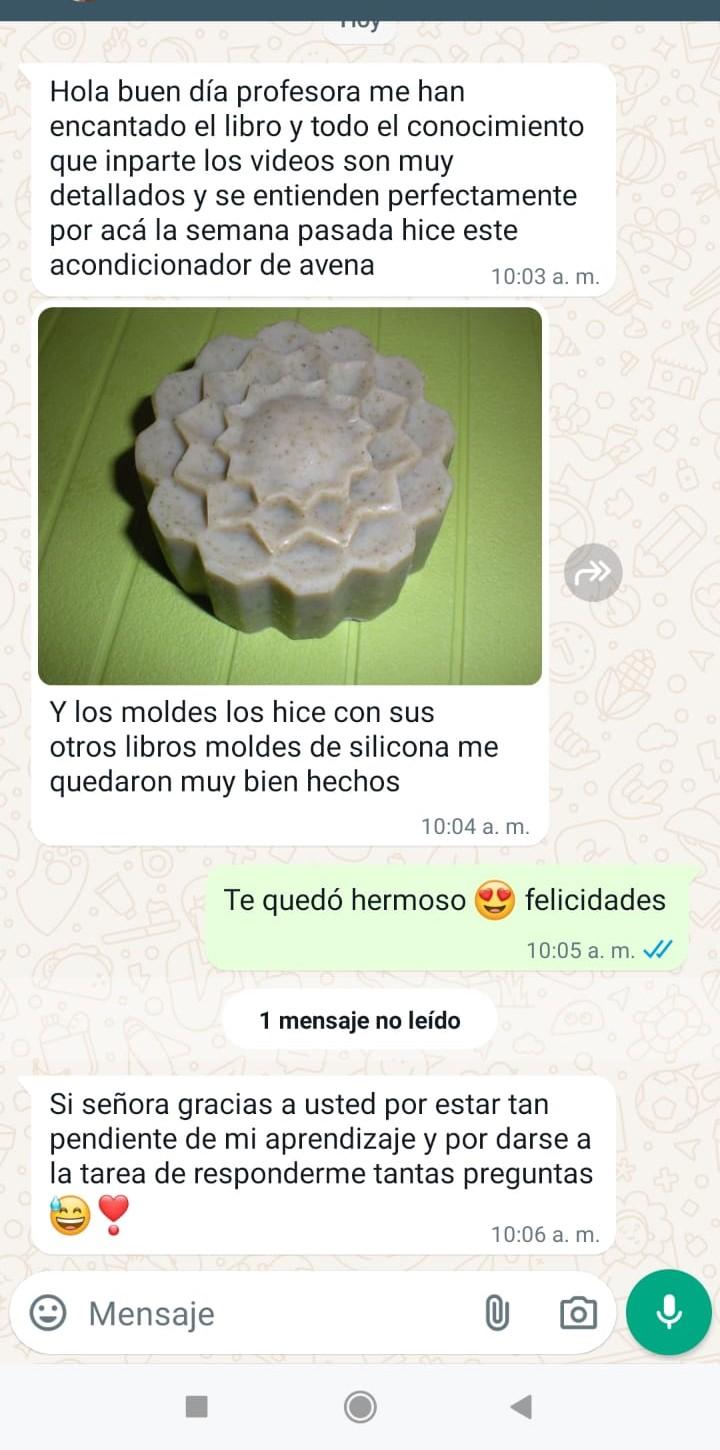Screen dimensions: 720x1450
Task: Open the oat conditioner photo
Action: [x=290, y=495]
